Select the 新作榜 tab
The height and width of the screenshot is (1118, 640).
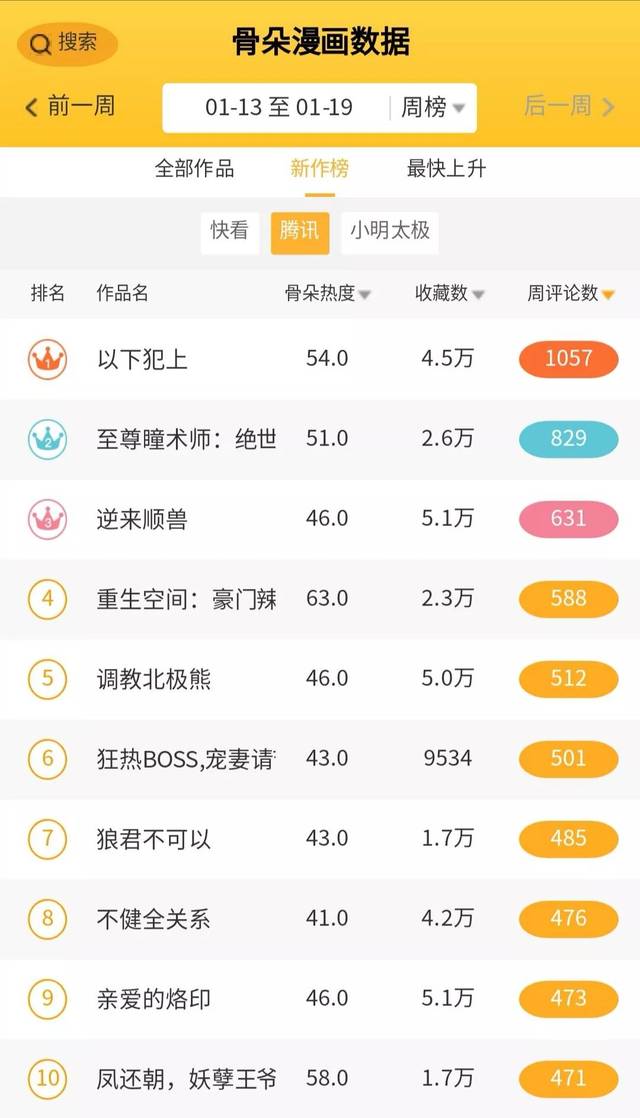point(319,169)
